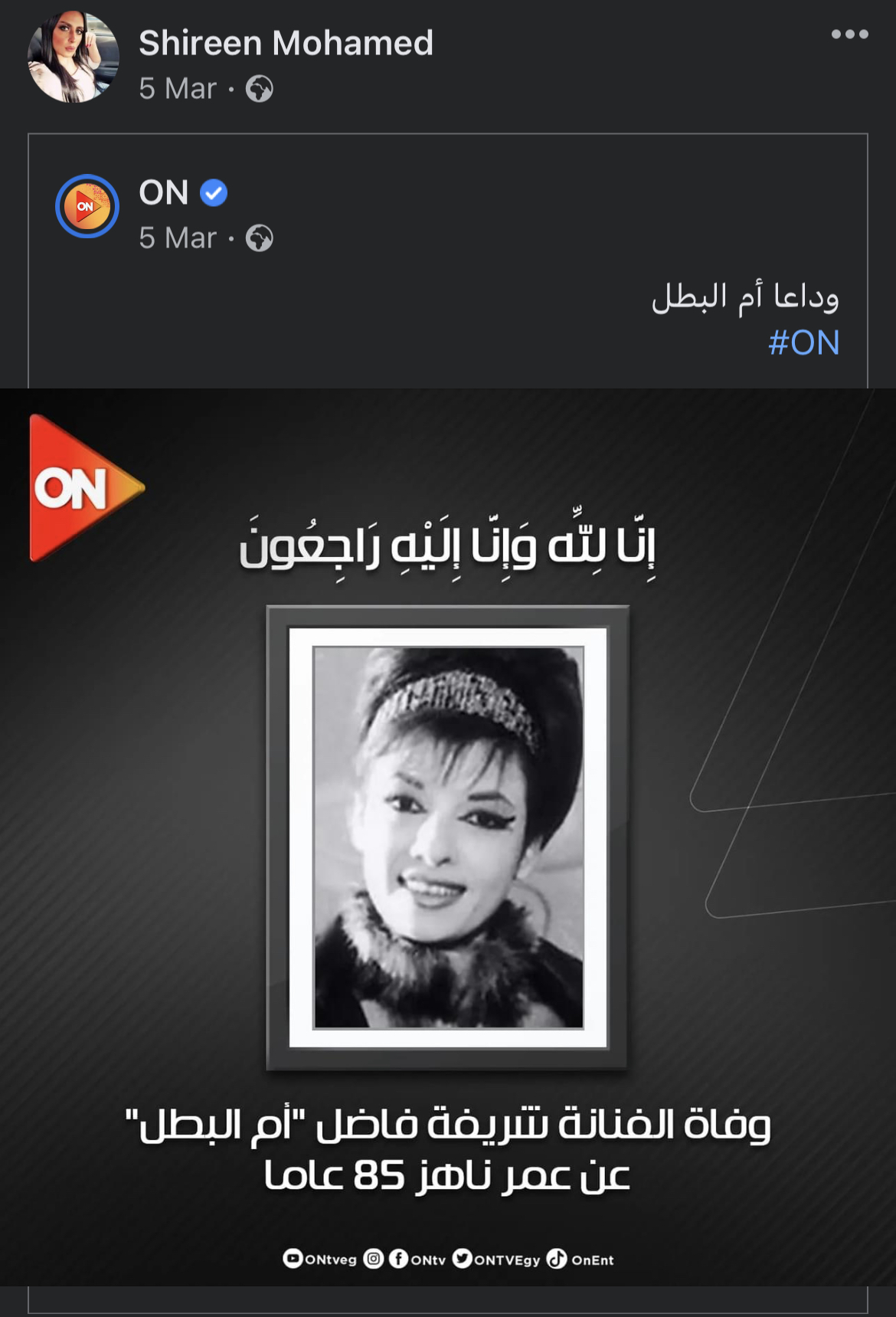Visit the ON page name link
The width and height of the screenshot is (896, 1317).
(164, 193)
